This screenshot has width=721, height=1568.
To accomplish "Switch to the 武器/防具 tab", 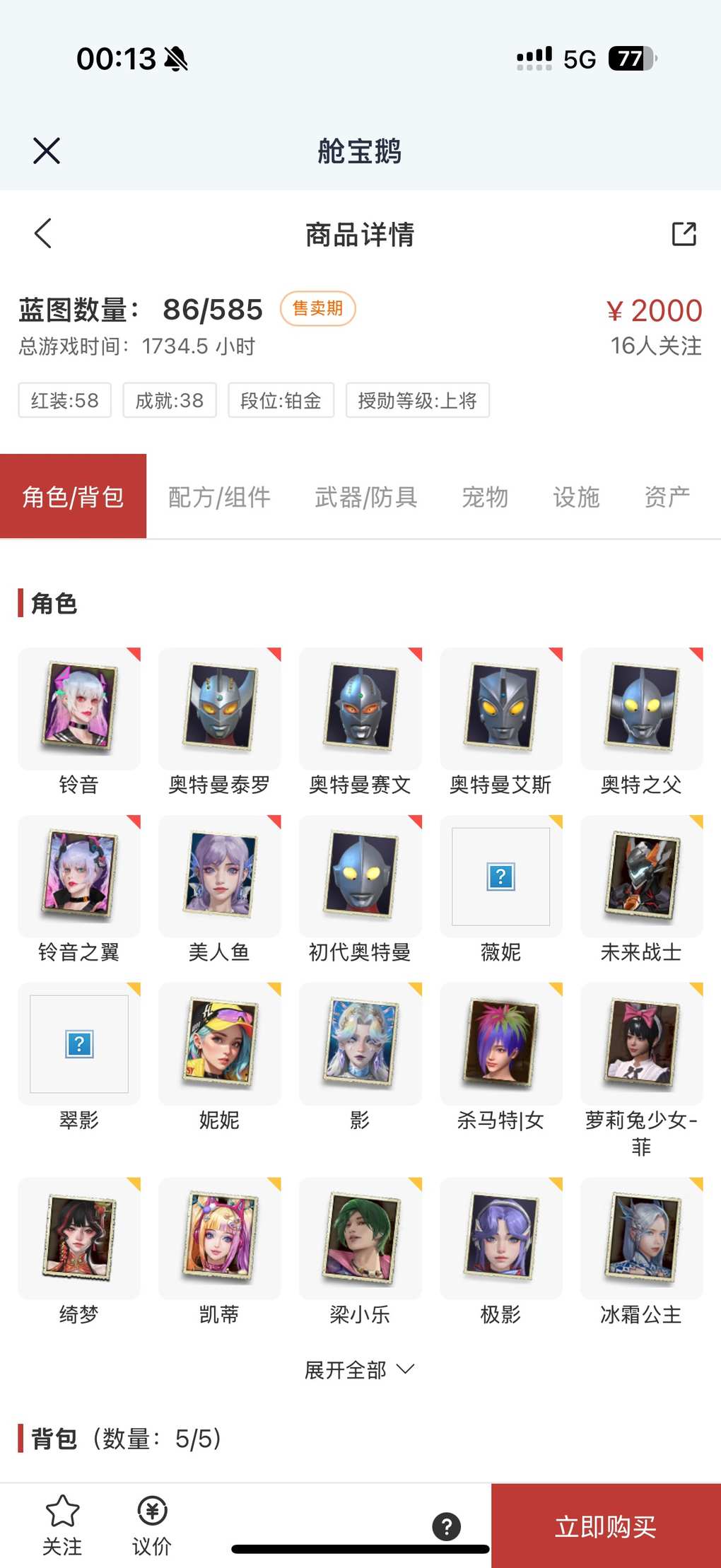I will coord(365,497).
